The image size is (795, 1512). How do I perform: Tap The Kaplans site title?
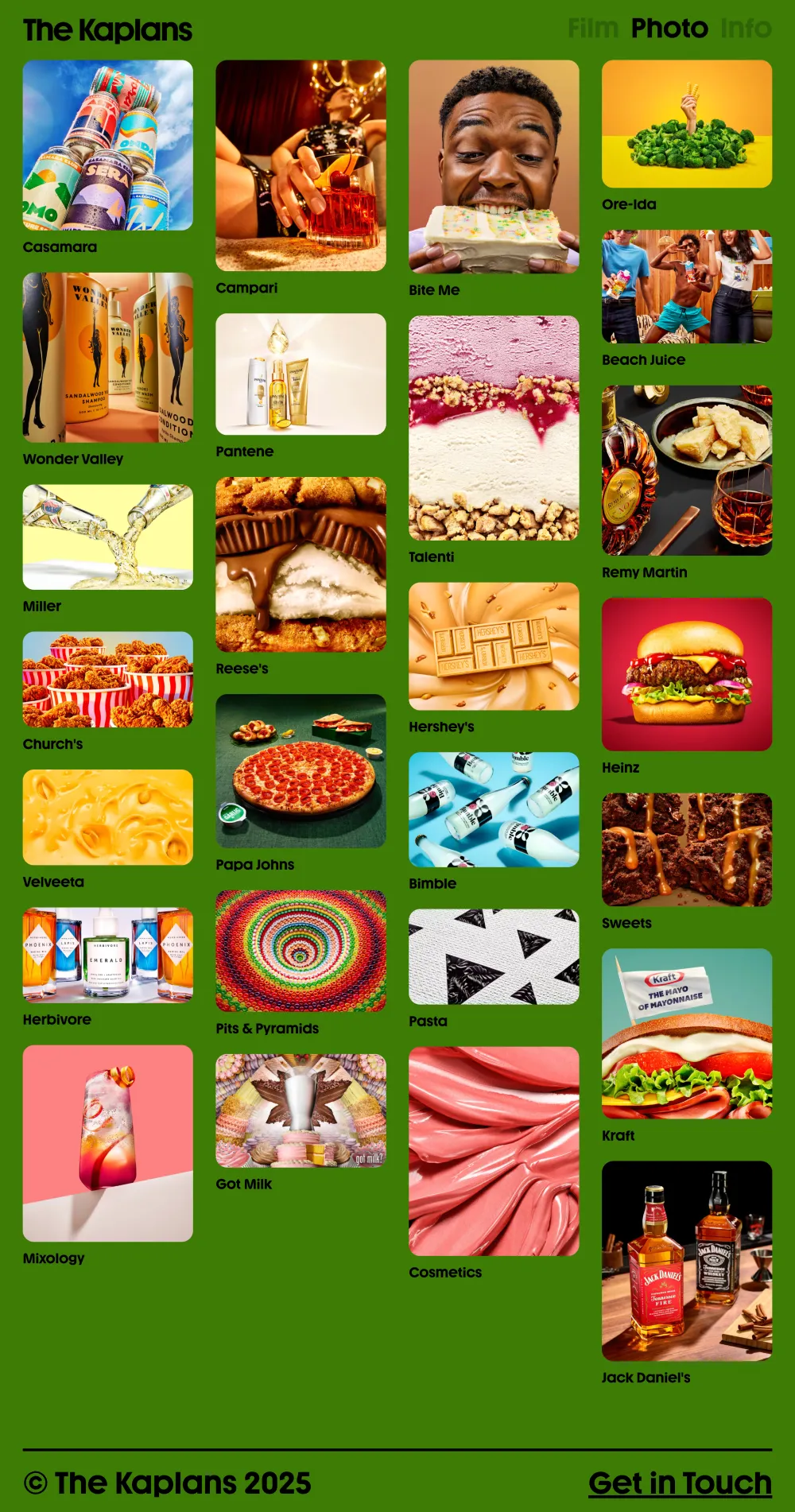point(107,30)
